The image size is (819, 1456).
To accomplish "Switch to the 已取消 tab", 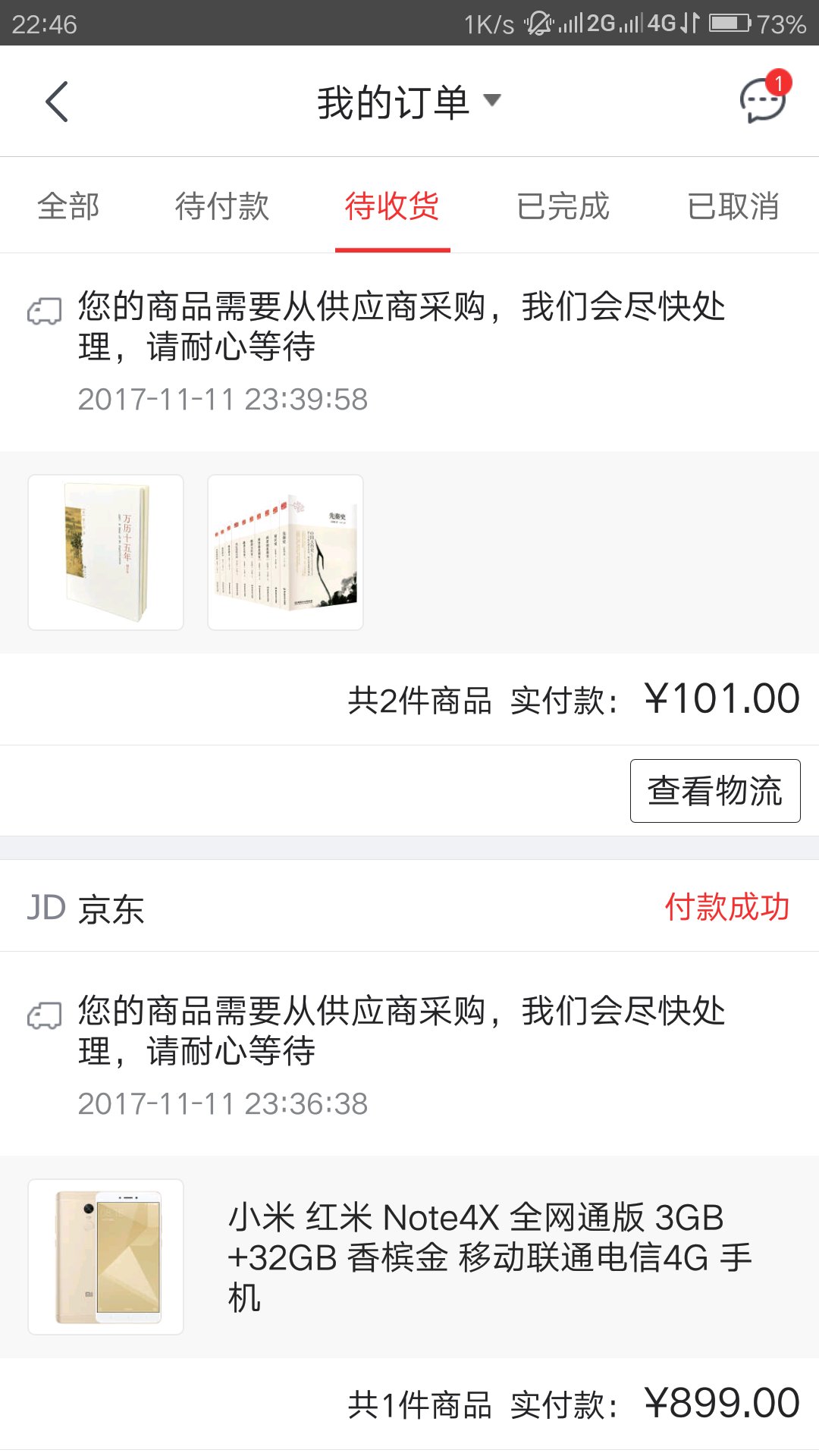I will [x=733, y=206].
